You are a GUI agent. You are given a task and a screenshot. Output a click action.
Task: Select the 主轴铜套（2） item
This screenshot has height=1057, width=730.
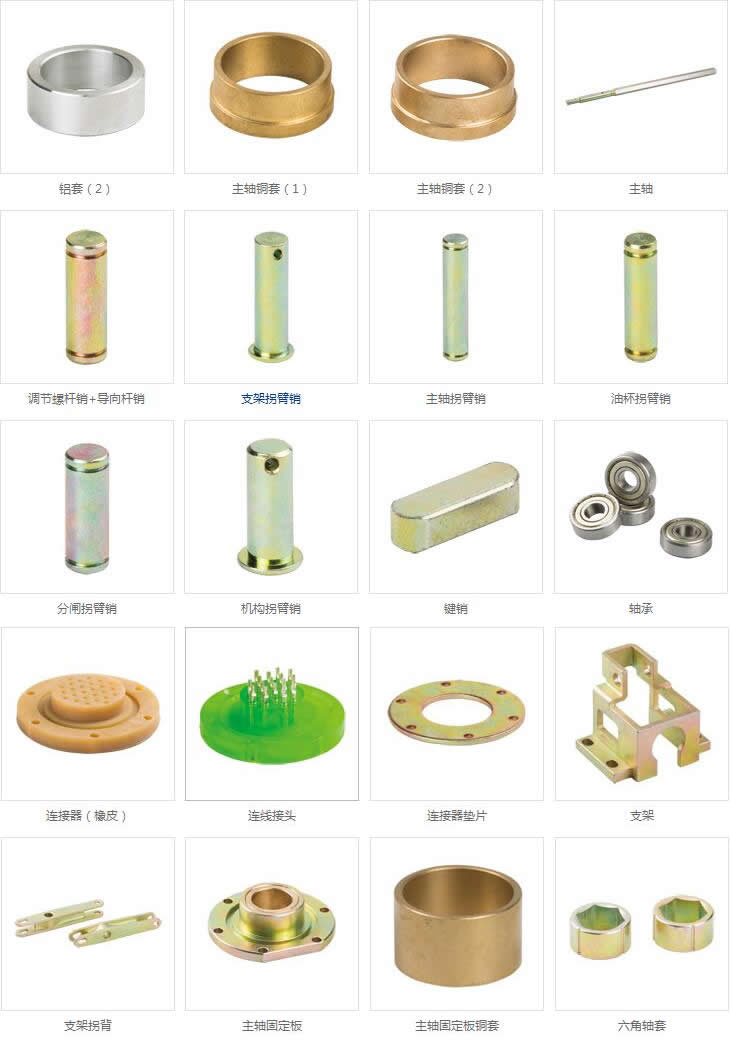tap(456, 88)
